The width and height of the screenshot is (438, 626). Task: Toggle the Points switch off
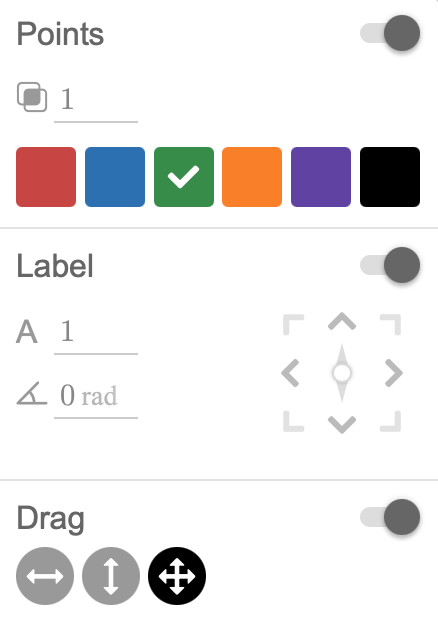click(390, 33)
